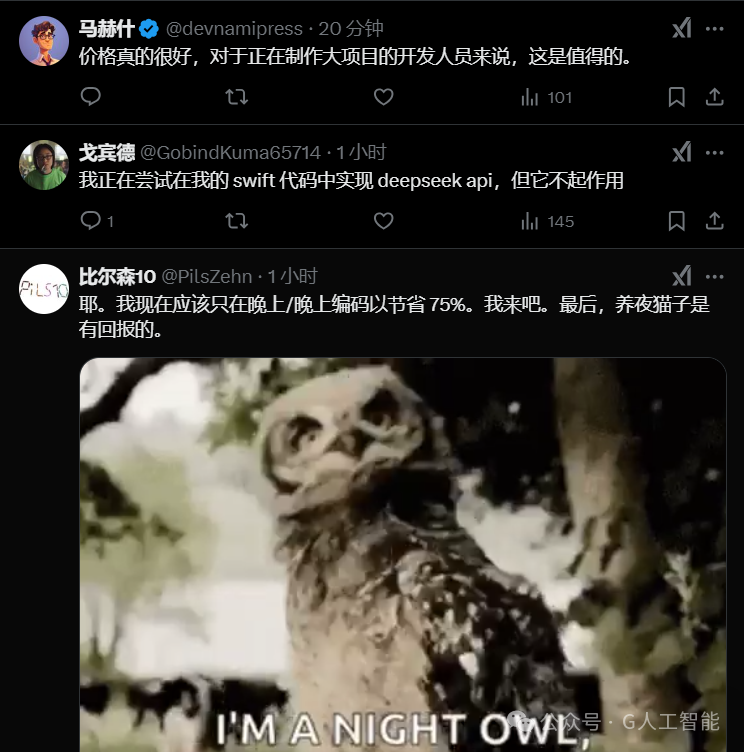Bookmark 戈宾德's post
This screenshot has width=744, height=752.
[x=676, y=221]
